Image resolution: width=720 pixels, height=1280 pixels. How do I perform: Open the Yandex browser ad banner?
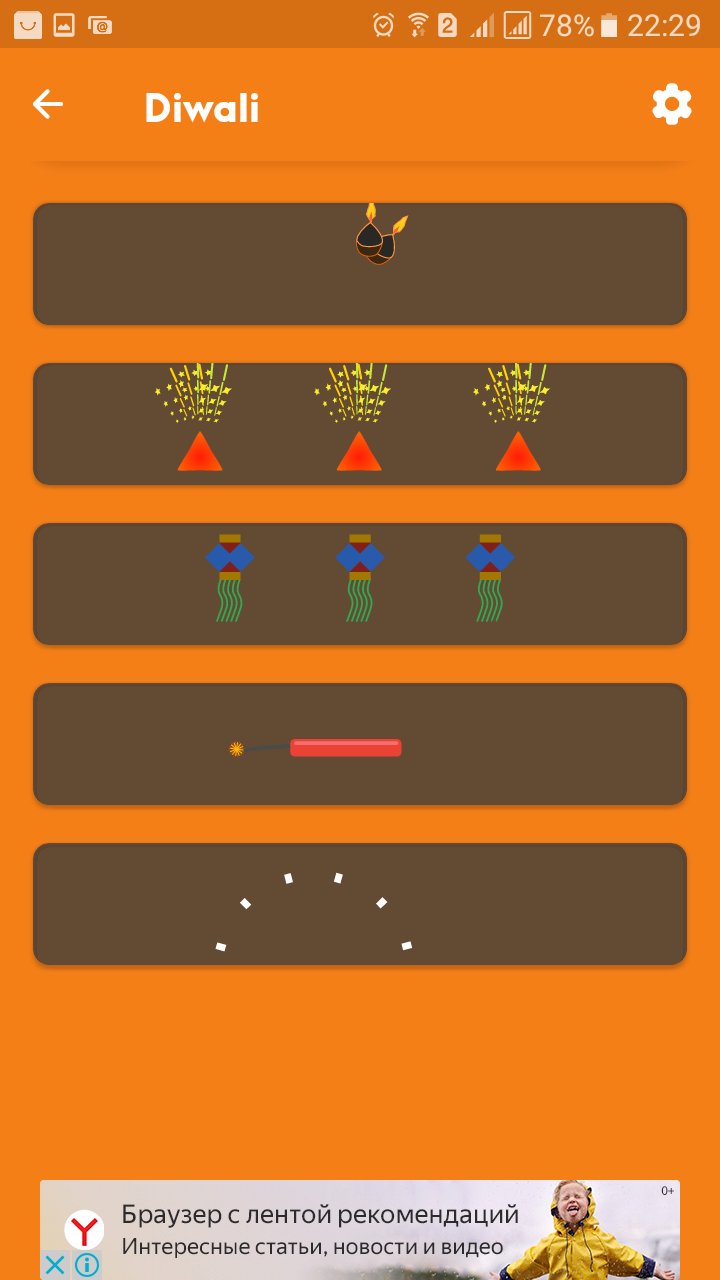coord(360,1230)
